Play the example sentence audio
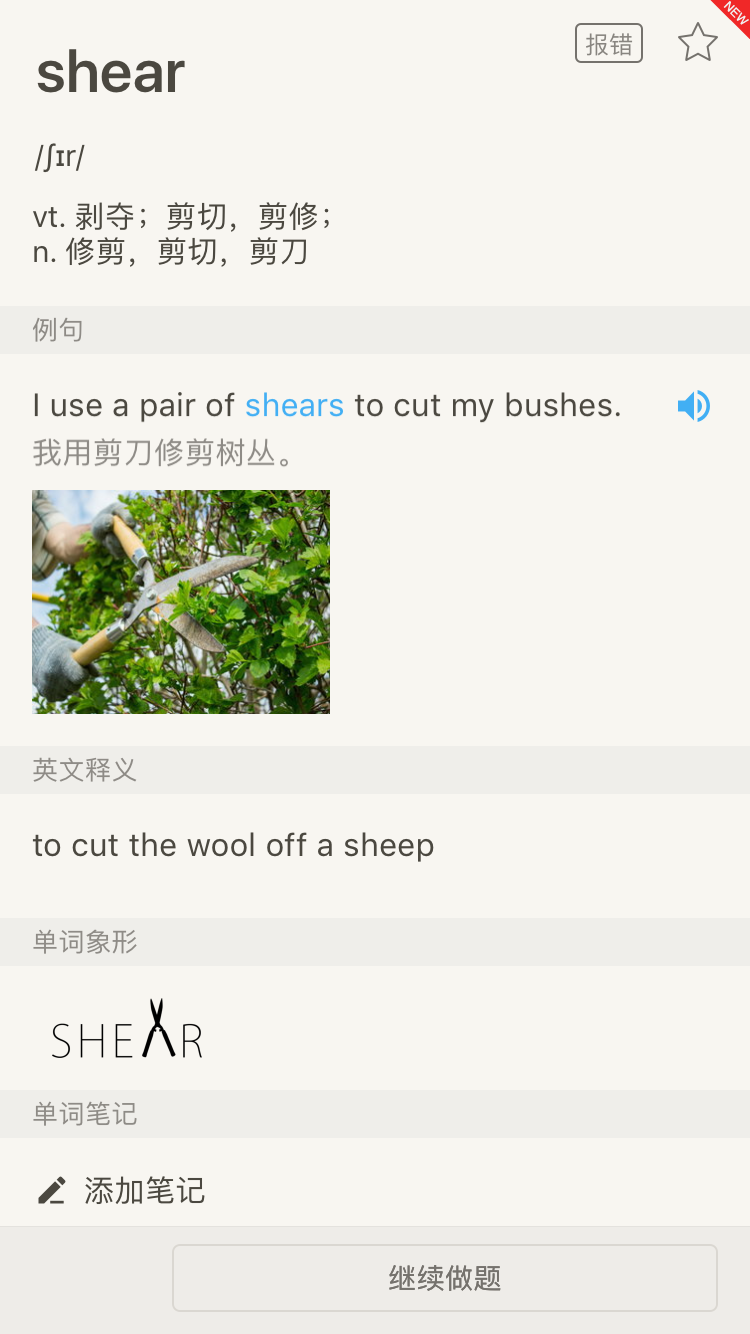Image resolution: width=750 pixels, height=1334 pixels. 693,406
